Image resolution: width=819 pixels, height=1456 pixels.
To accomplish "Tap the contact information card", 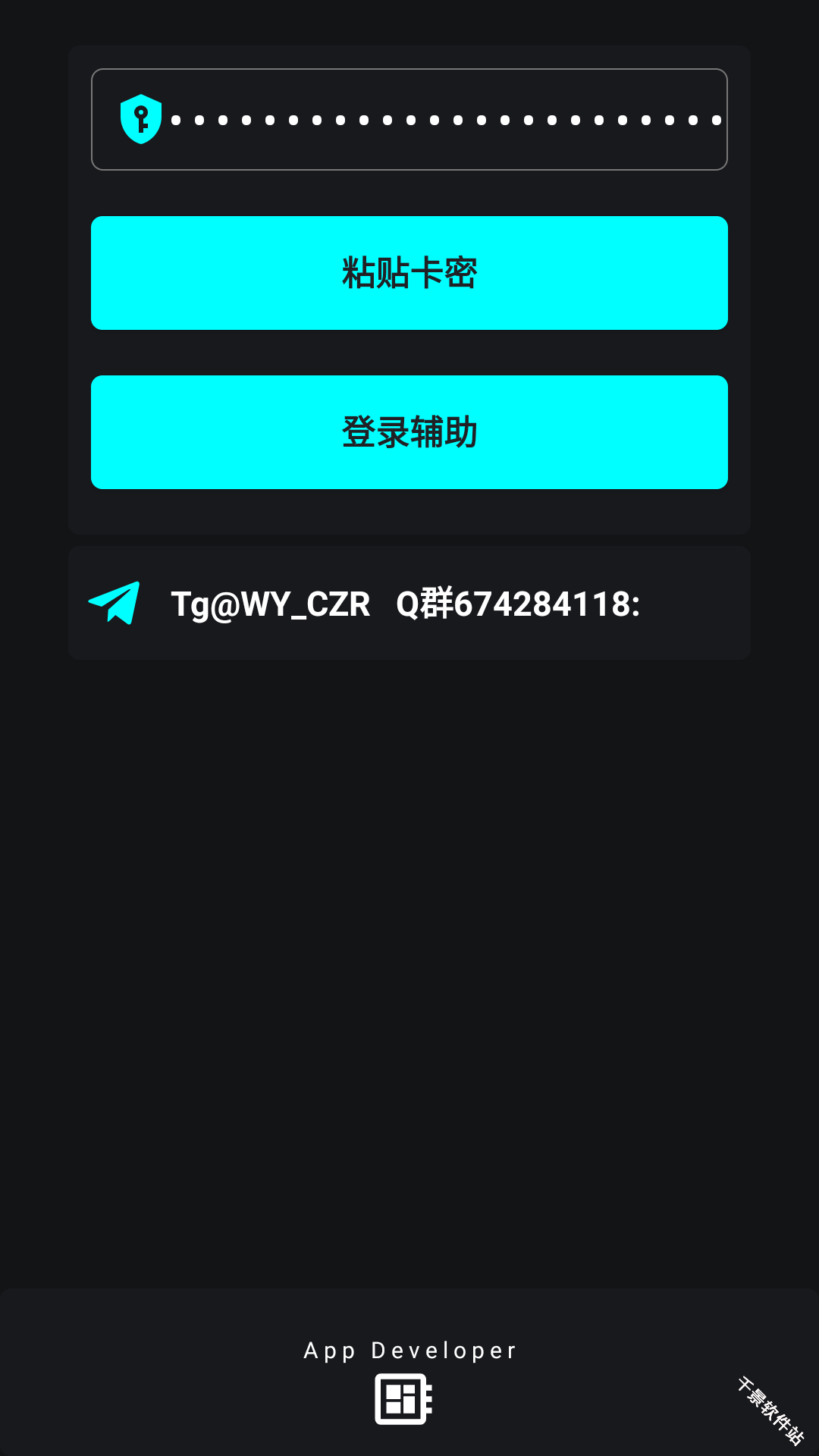I will pyautogui.click(x=409, y=601).
